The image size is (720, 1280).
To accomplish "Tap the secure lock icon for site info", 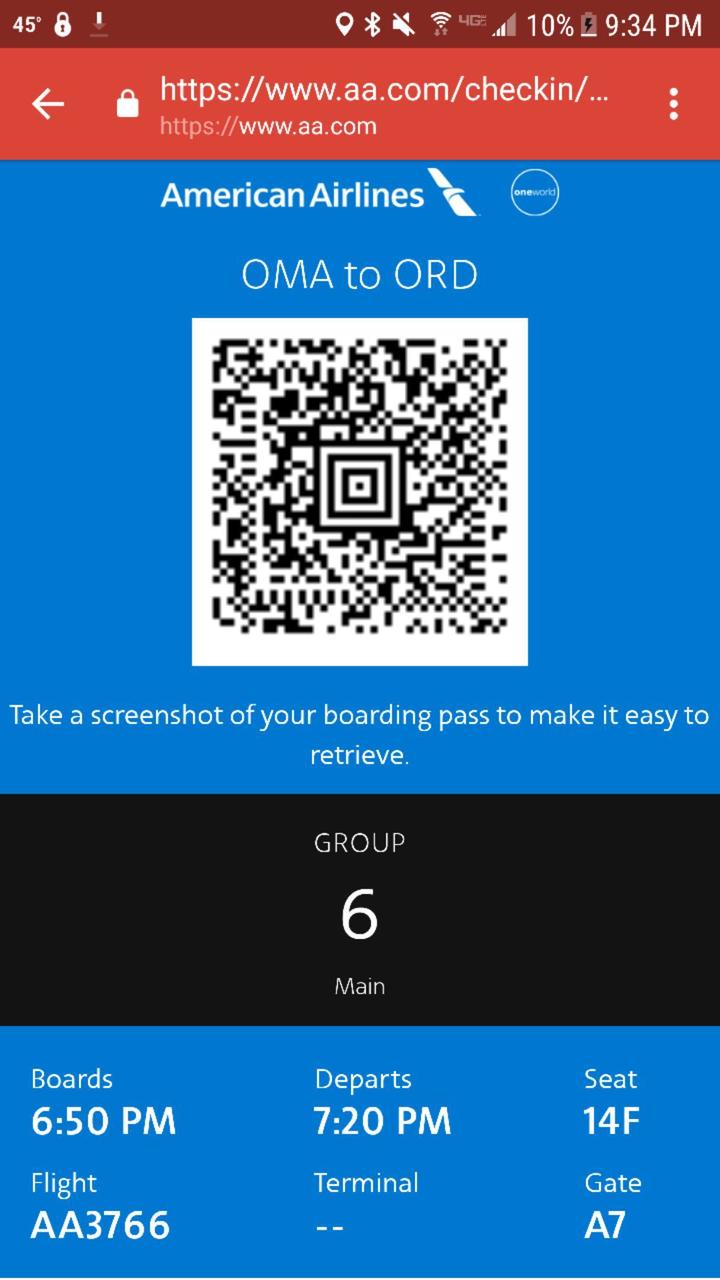I will (x=128, y=104).
